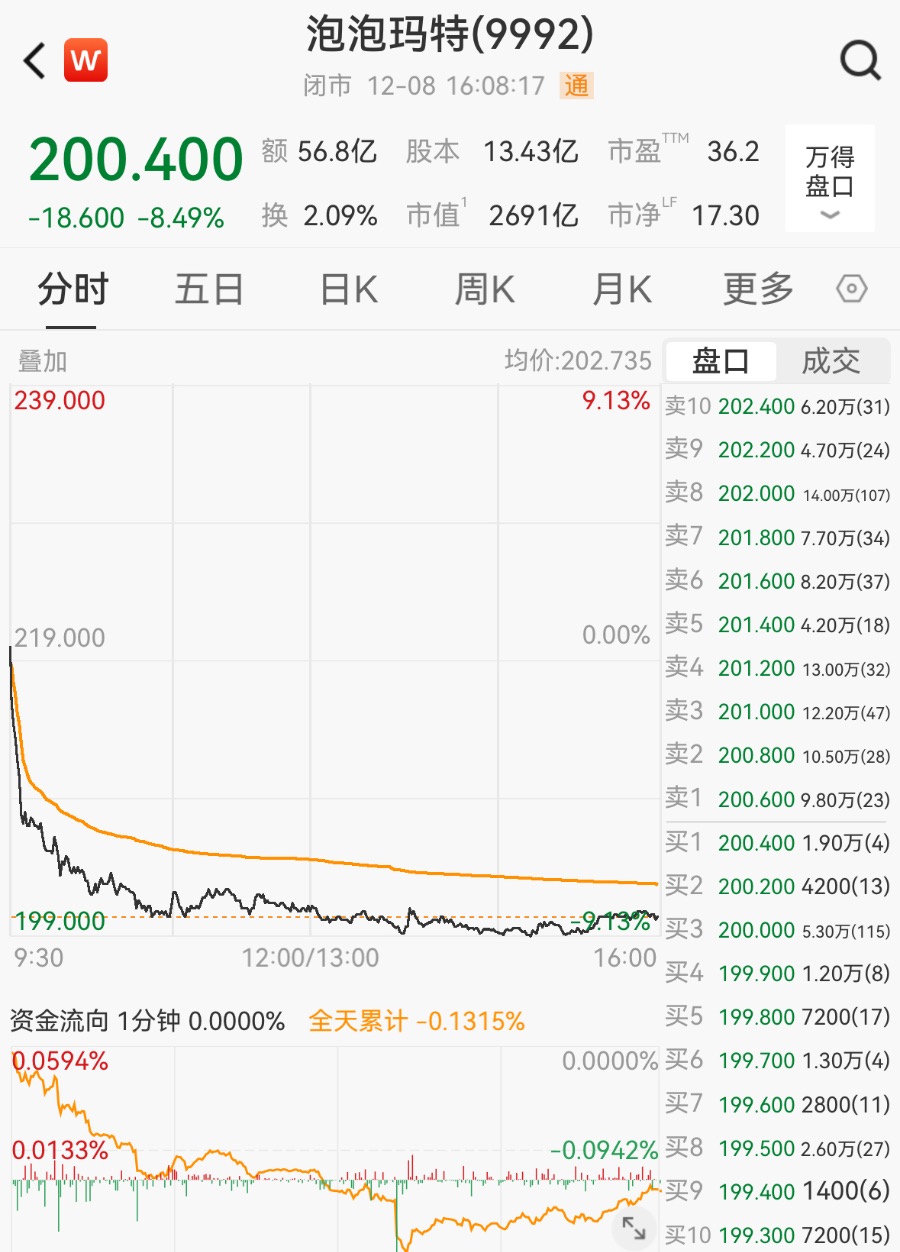Viewport: 900px width, 1252px height.
Task: Open the search magnifier icon
Action: click(860, 61)
